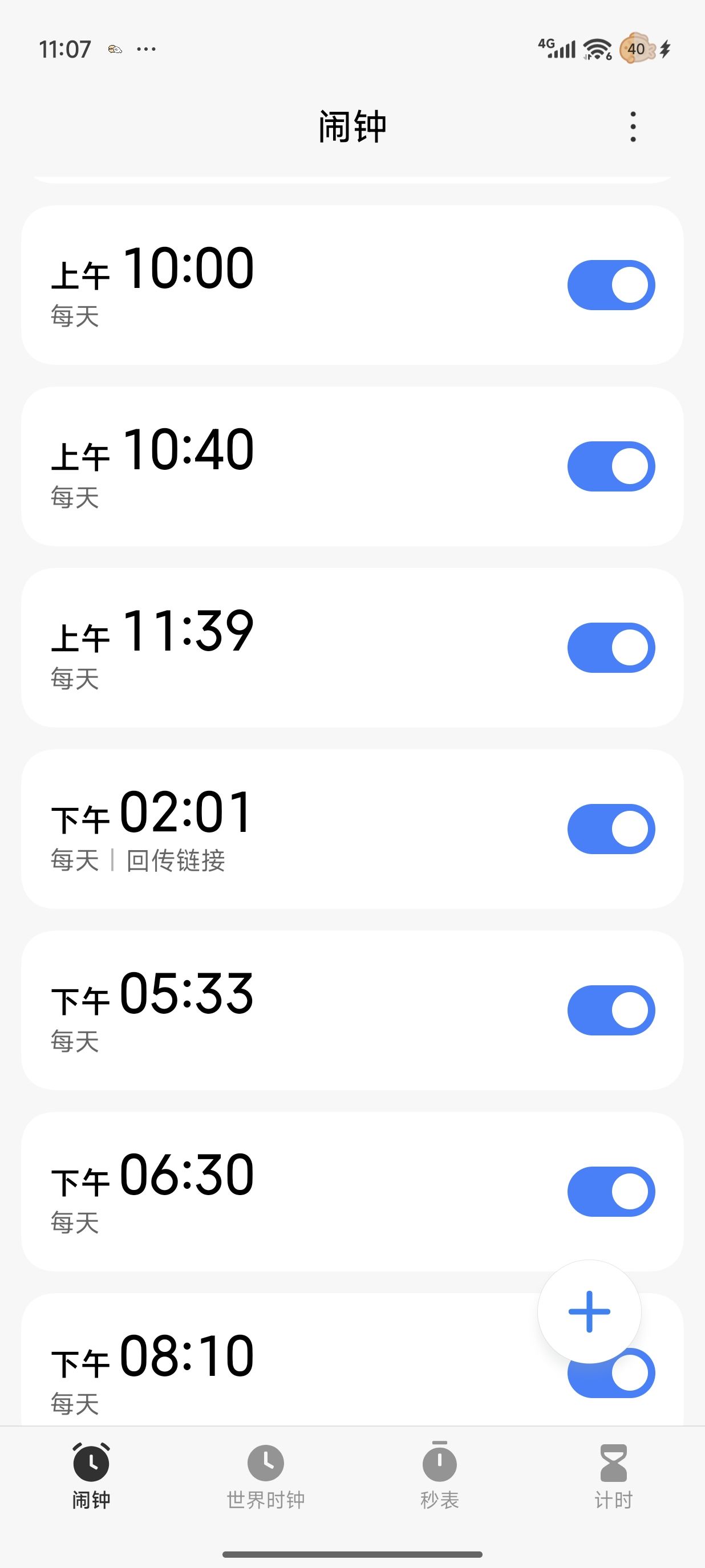Toggle the 上午 11:39 alarm

(611, 648)
